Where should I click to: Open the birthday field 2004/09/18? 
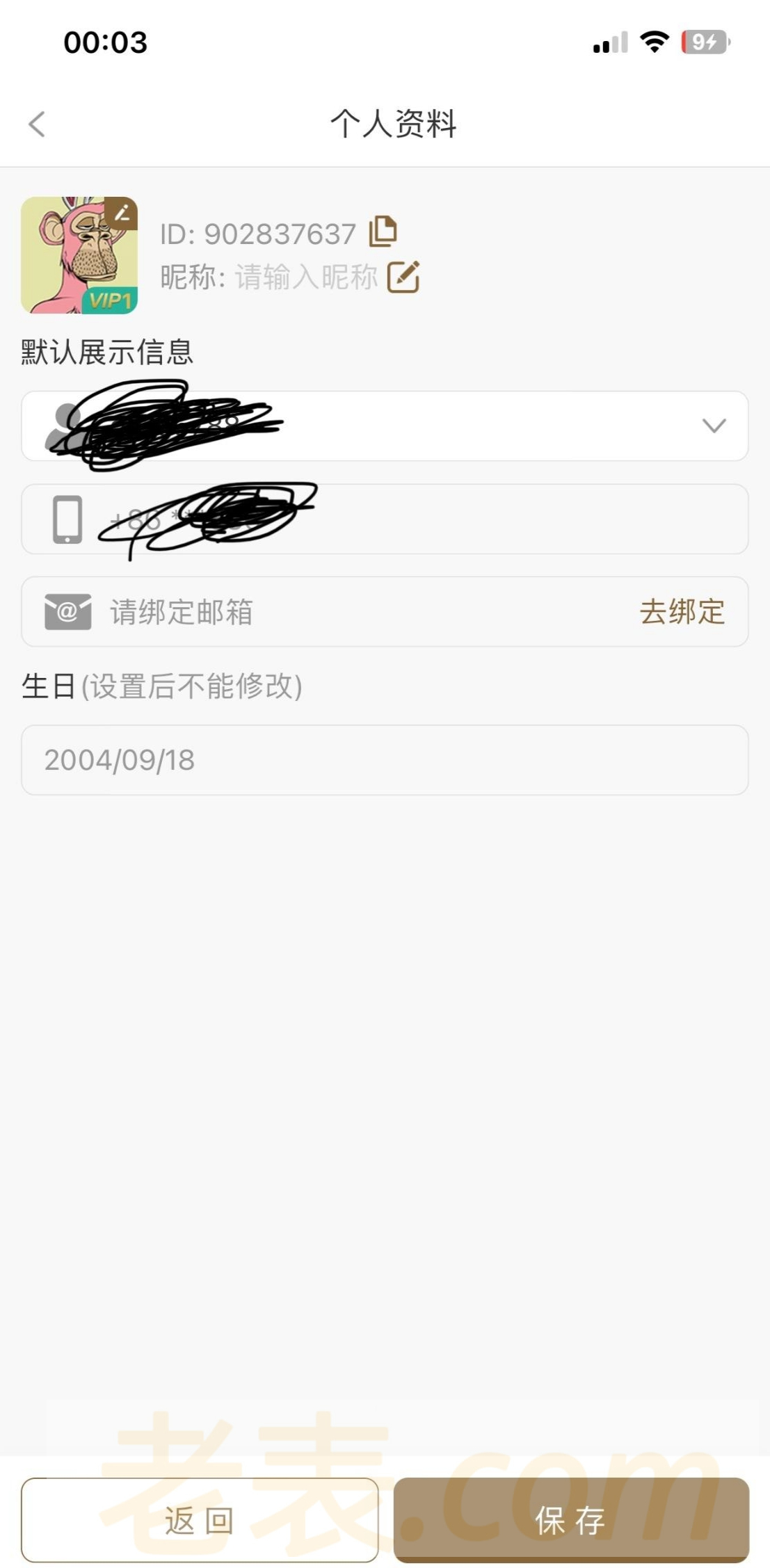click(385, 760)
